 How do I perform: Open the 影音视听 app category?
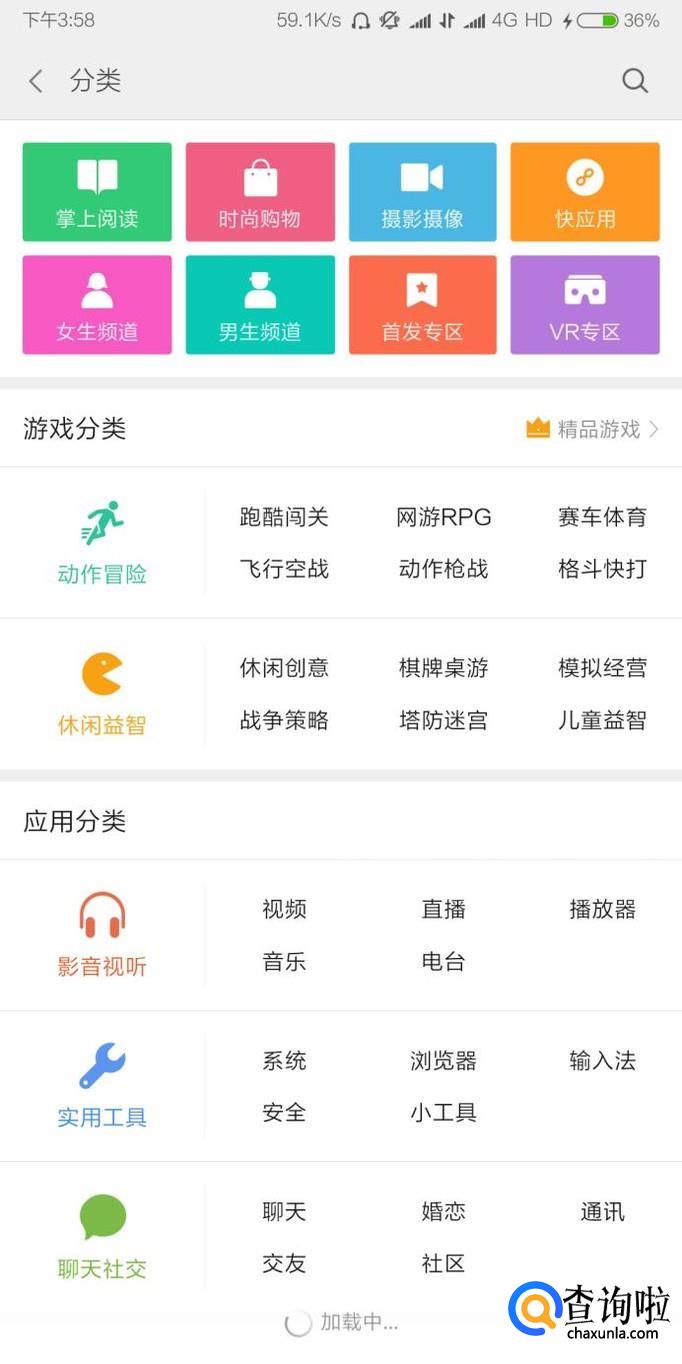[x=102, y=935]
